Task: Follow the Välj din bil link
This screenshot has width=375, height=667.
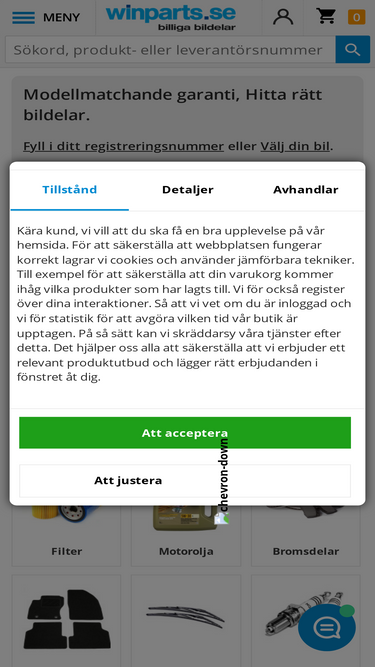Action: [295, 146]
